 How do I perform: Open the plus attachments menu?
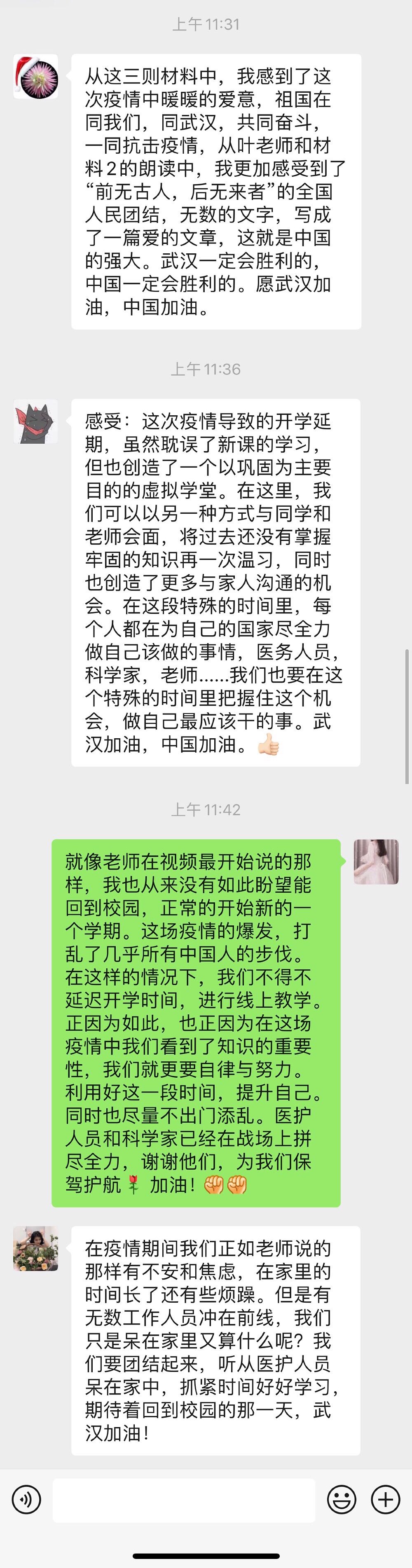coord(385,1499)
